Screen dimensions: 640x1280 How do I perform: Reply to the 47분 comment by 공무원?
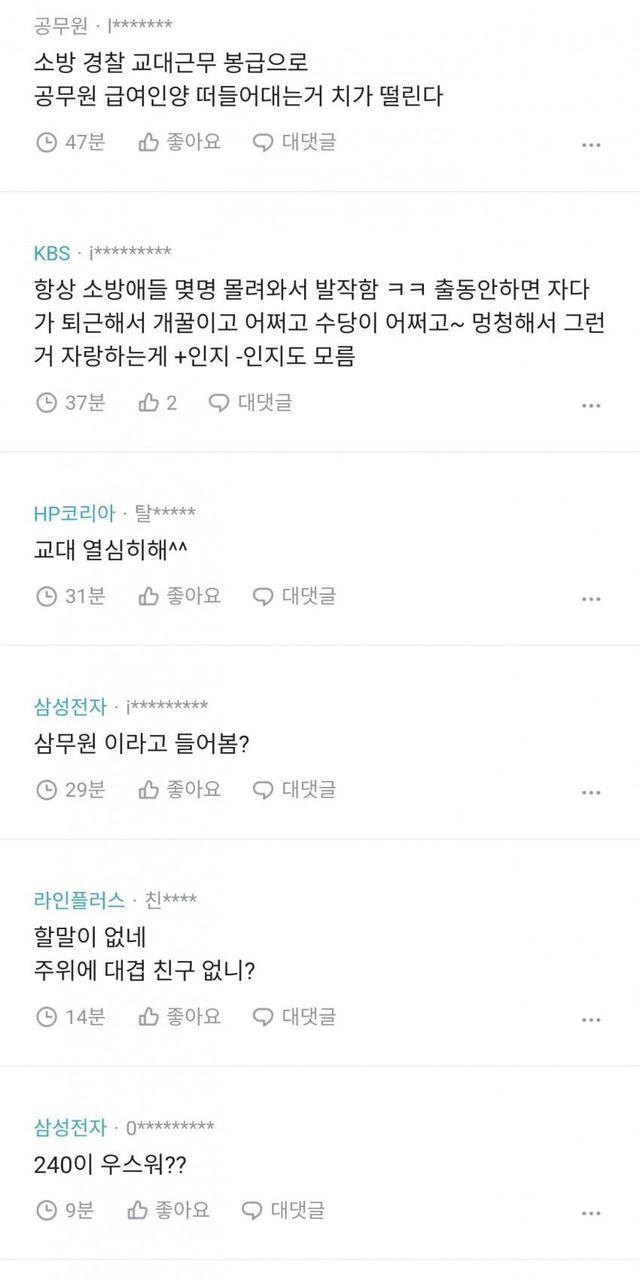[294, 142]
